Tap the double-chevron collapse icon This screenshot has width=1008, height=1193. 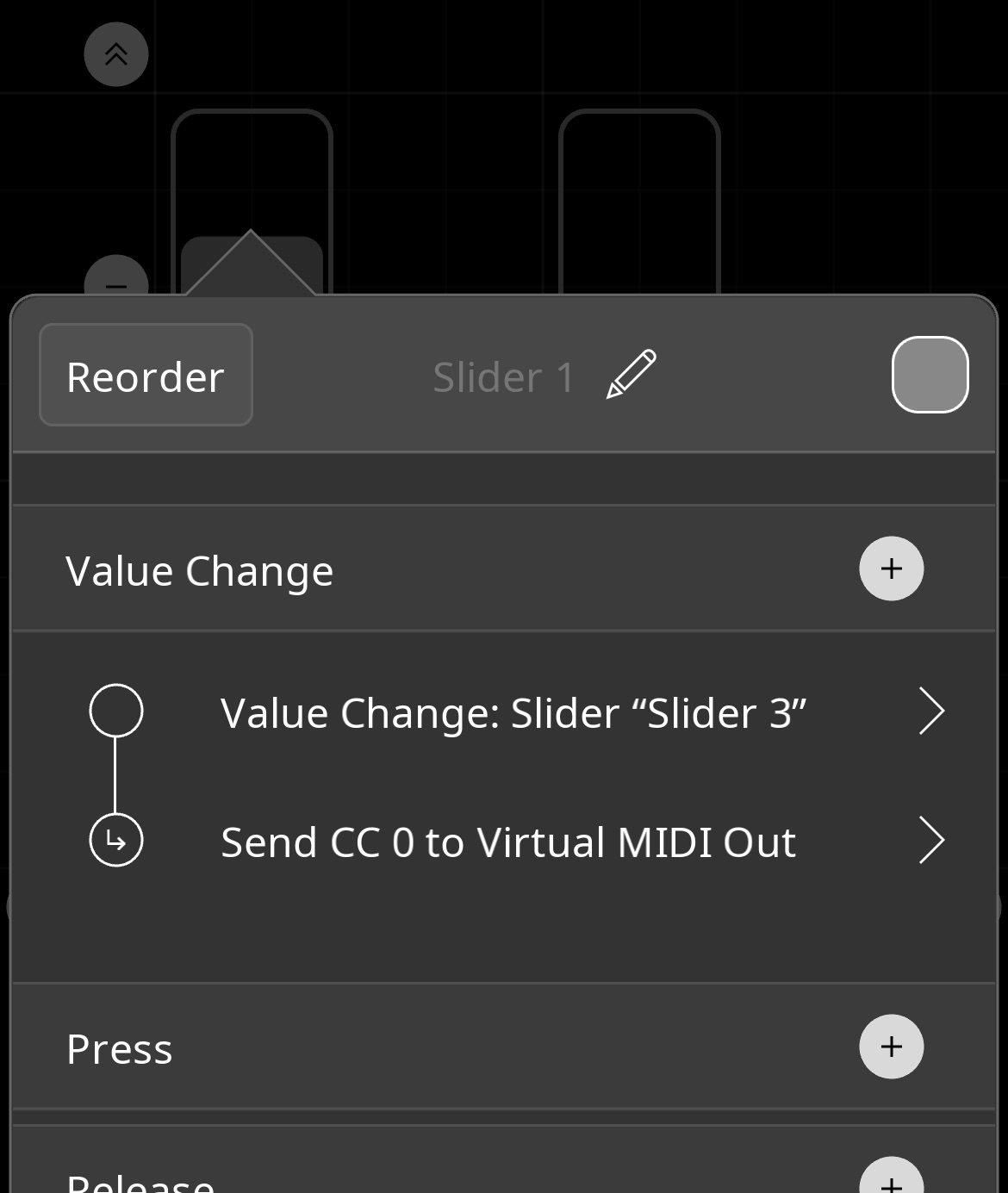(116, 54)
